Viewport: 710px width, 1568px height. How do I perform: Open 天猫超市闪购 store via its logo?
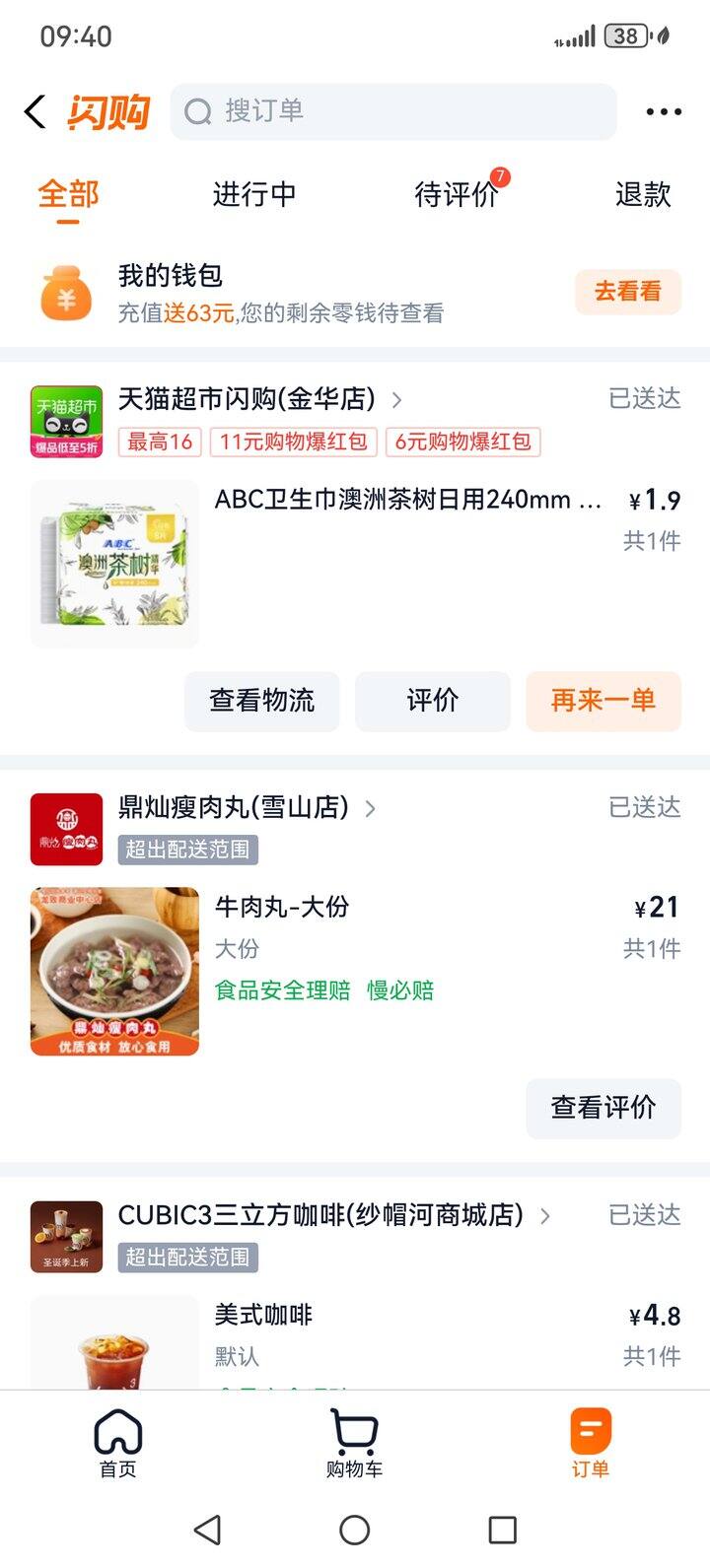tap(65, 421)
